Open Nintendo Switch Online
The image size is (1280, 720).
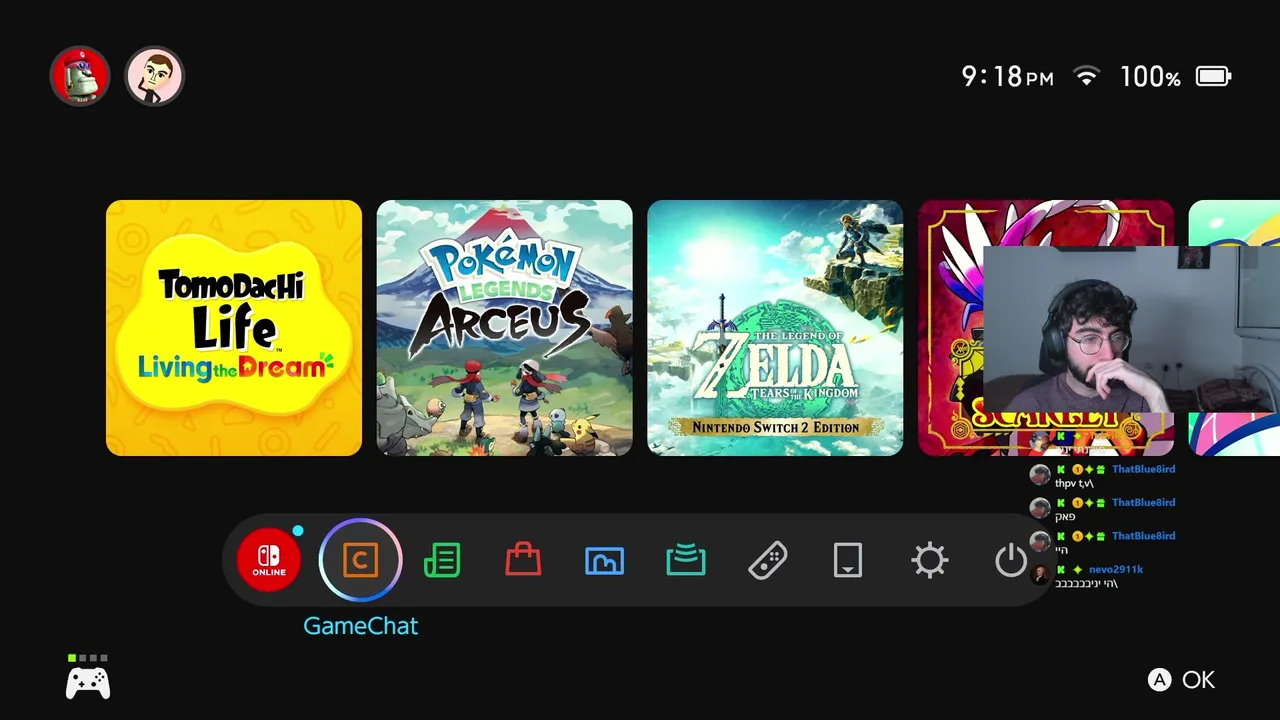[269, 560]
